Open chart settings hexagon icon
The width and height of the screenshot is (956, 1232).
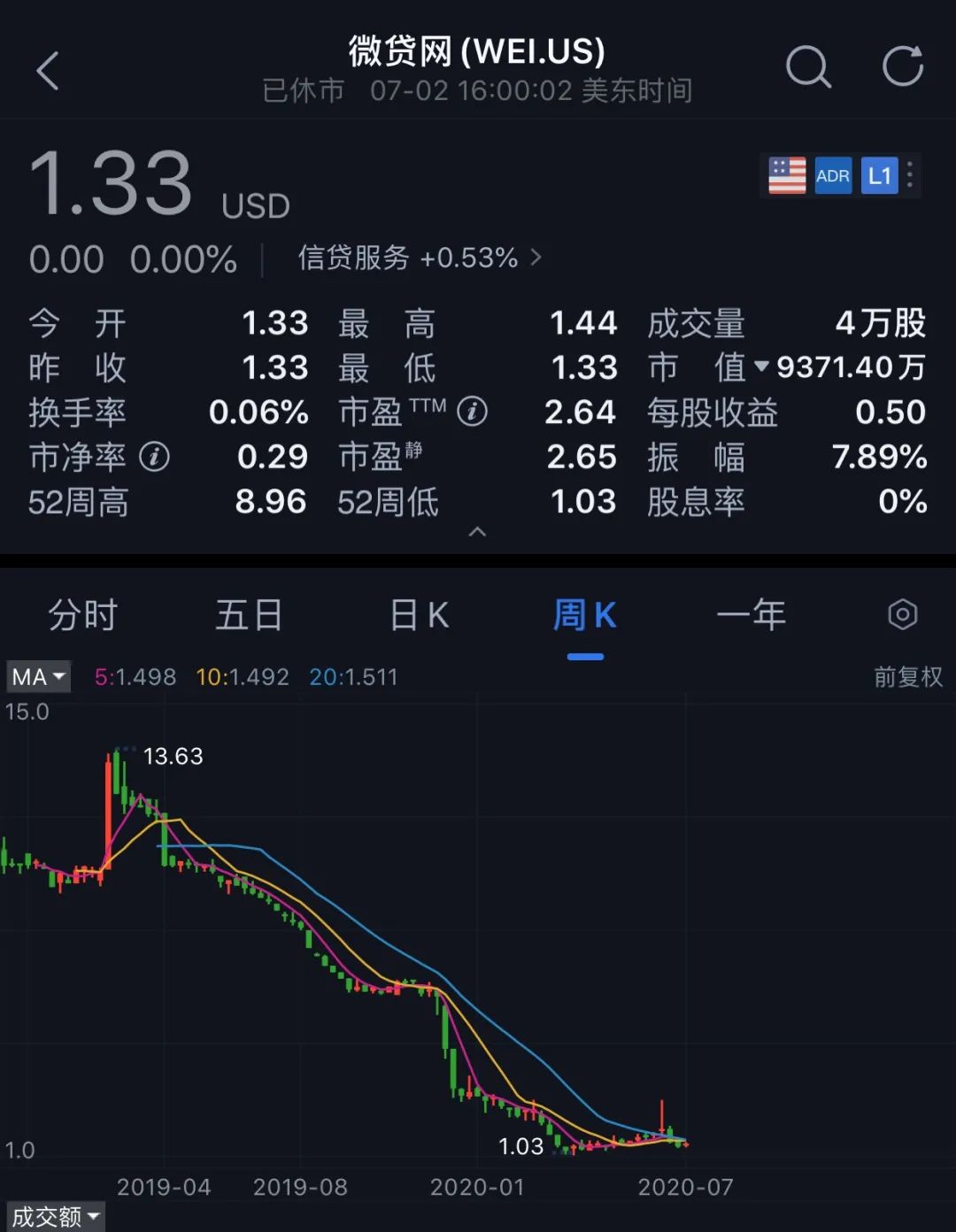point(902,614)
